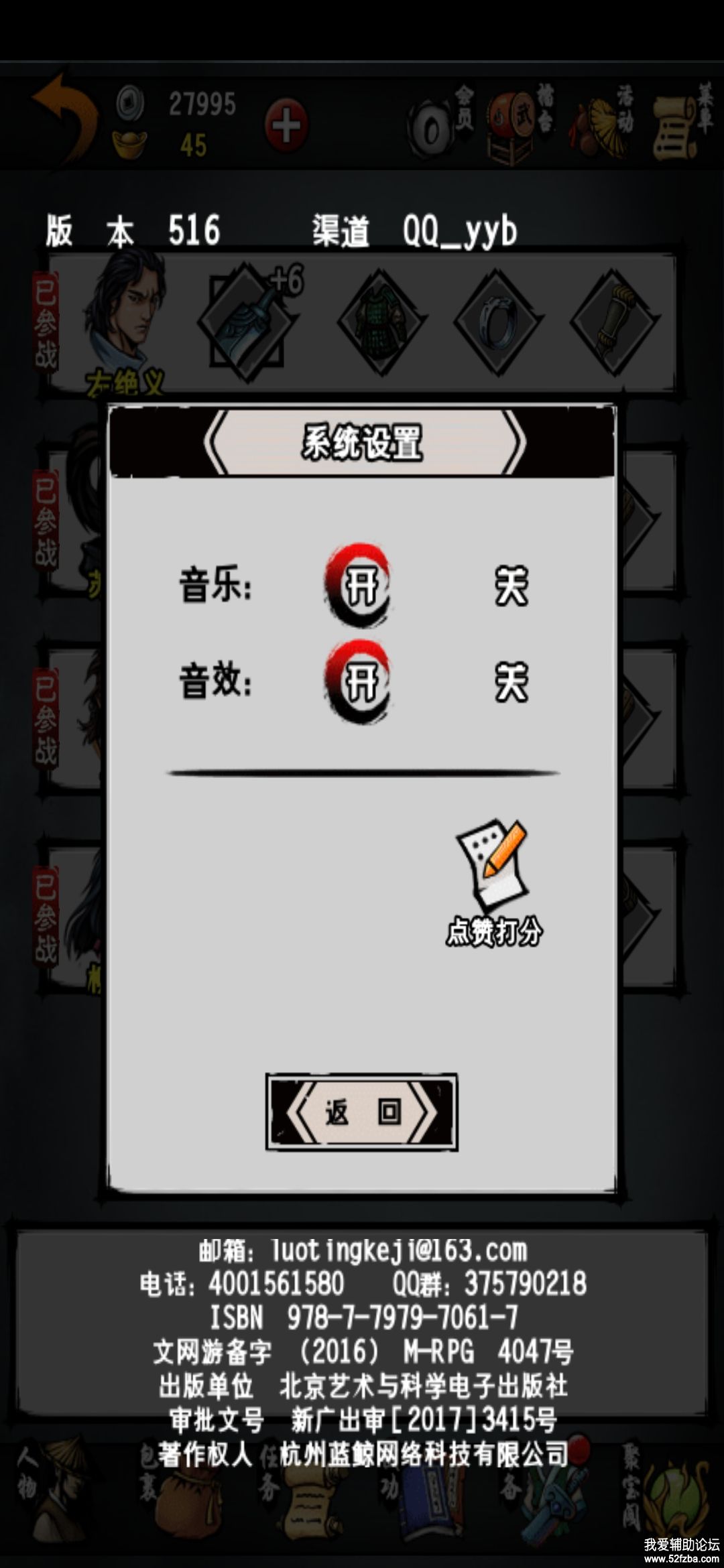
Task: Turn music off (关)
Action: (x=511, y=586)
